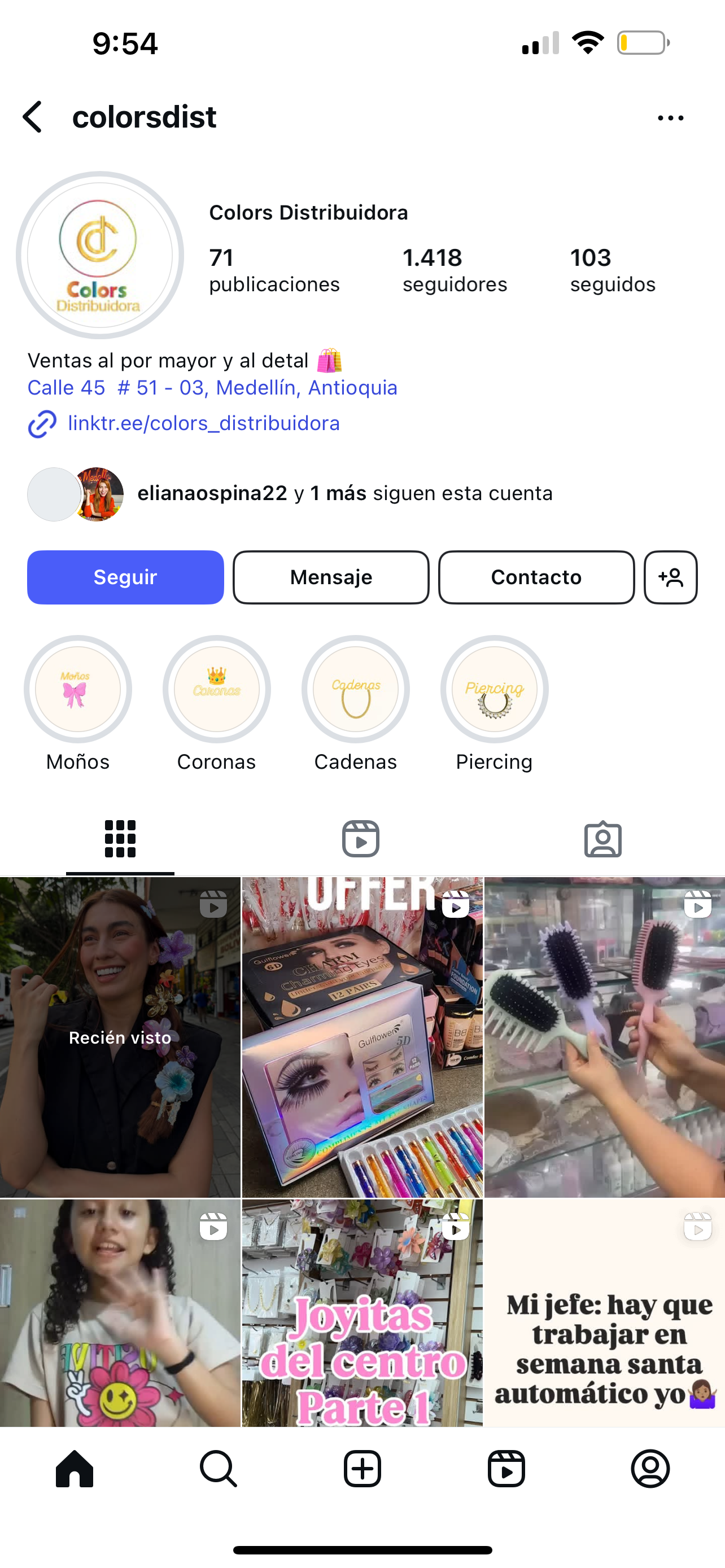Switch to the tagged posts tab
The image size is (725, 1568).
(x=602, y=839)
